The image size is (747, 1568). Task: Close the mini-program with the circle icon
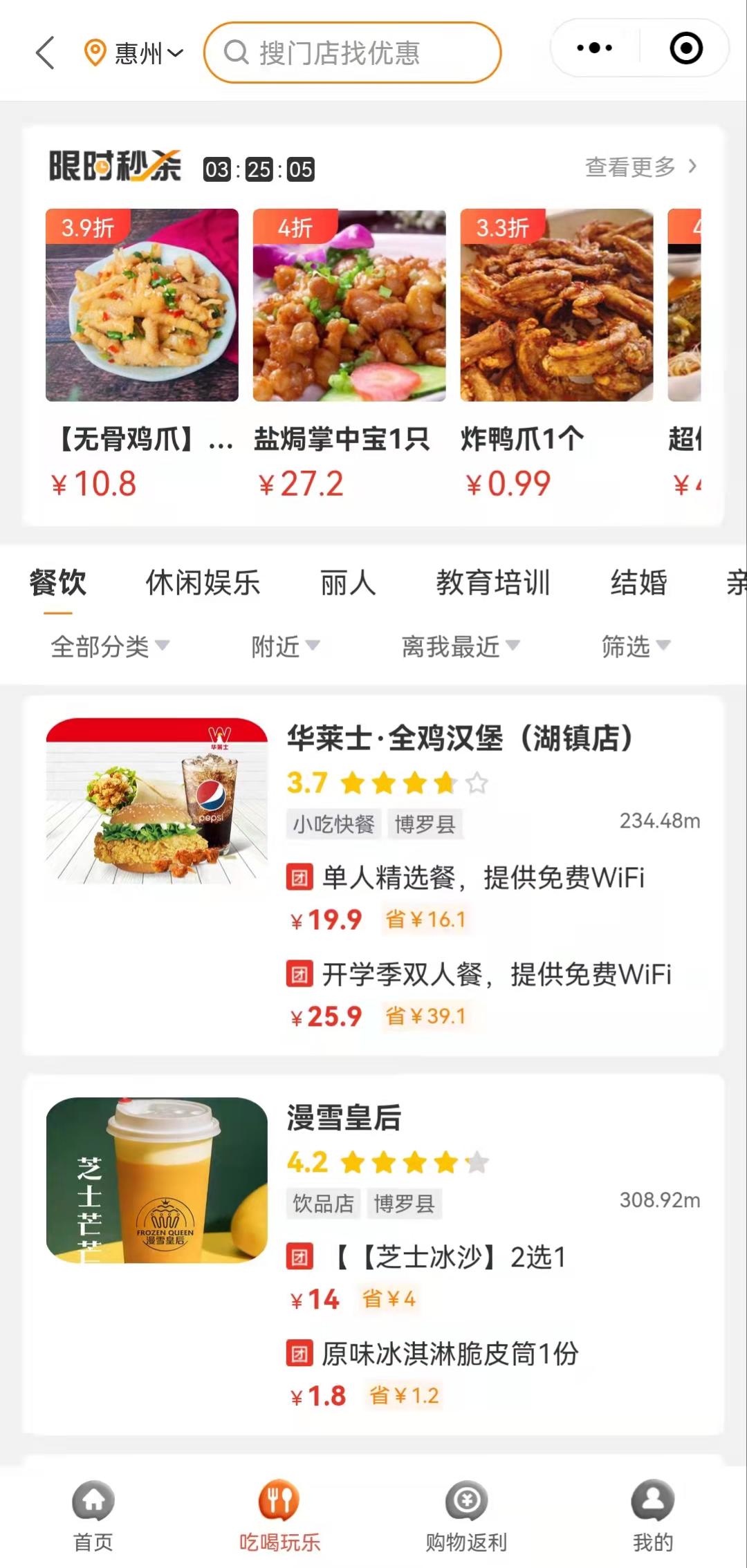point(686,48)
